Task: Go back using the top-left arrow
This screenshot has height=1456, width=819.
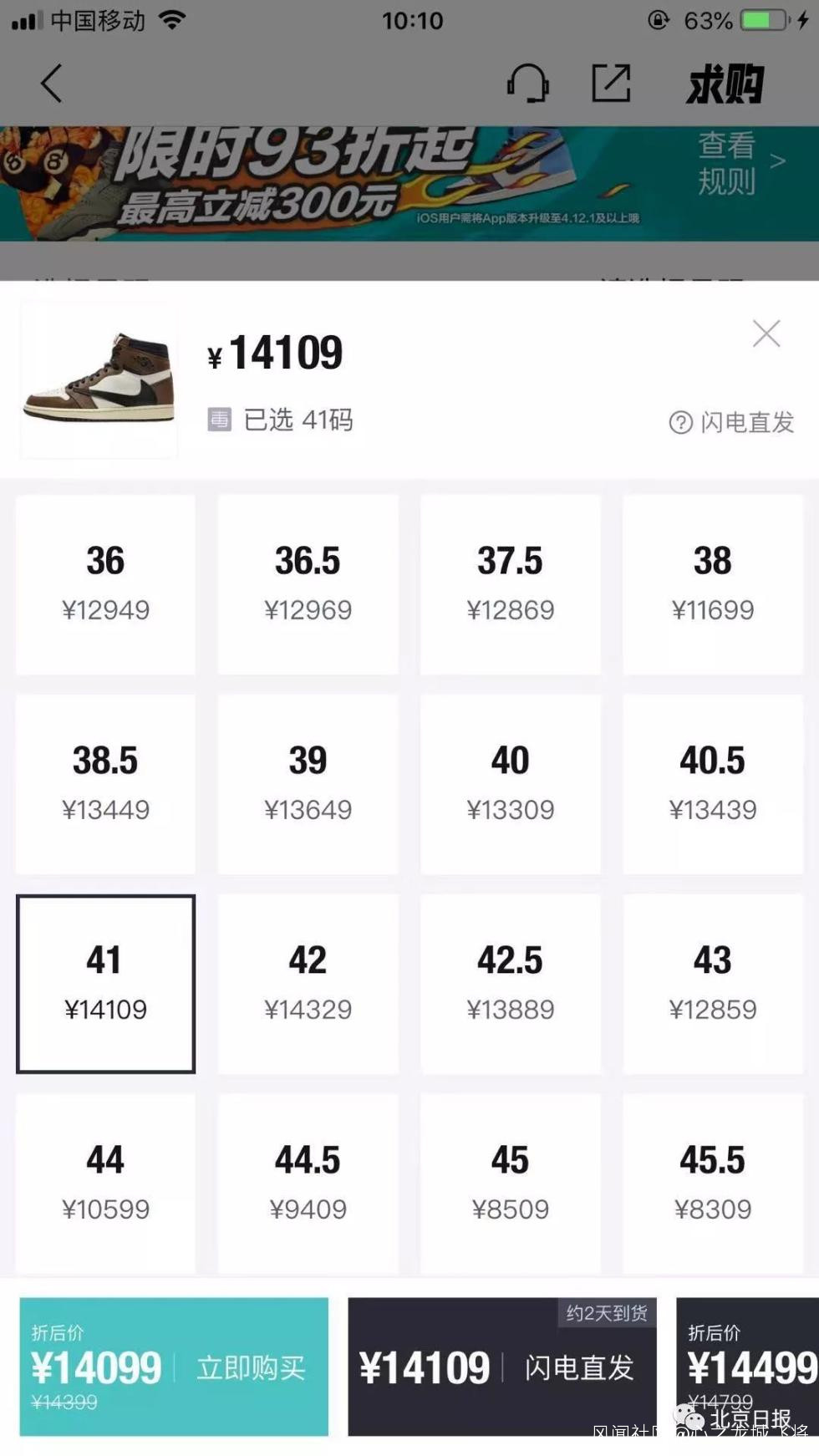Action: pyautogui.click(x=52, y=84)
